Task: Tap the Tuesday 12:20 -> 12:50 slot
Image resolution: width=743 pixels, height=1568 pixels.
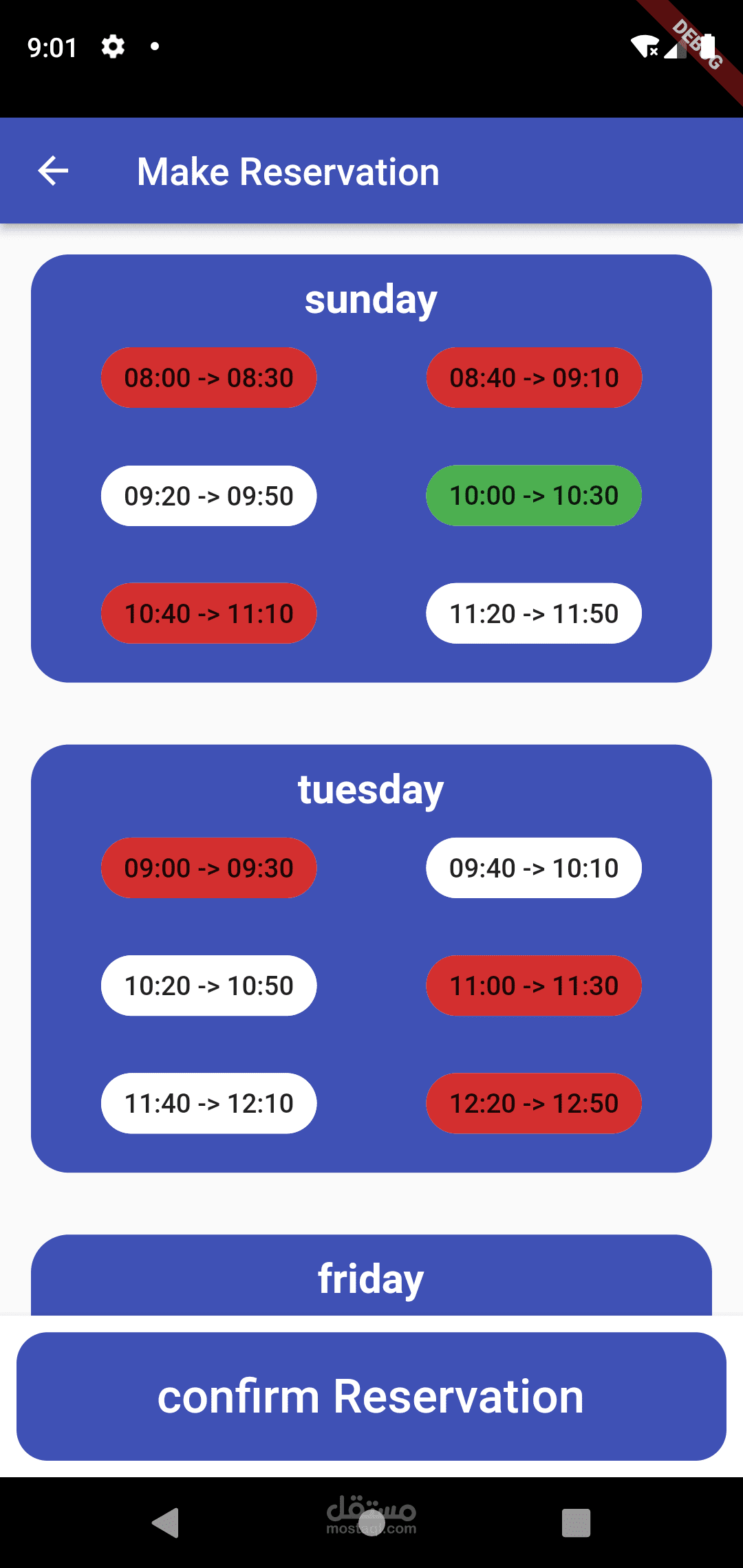Action: [534, 1103]
